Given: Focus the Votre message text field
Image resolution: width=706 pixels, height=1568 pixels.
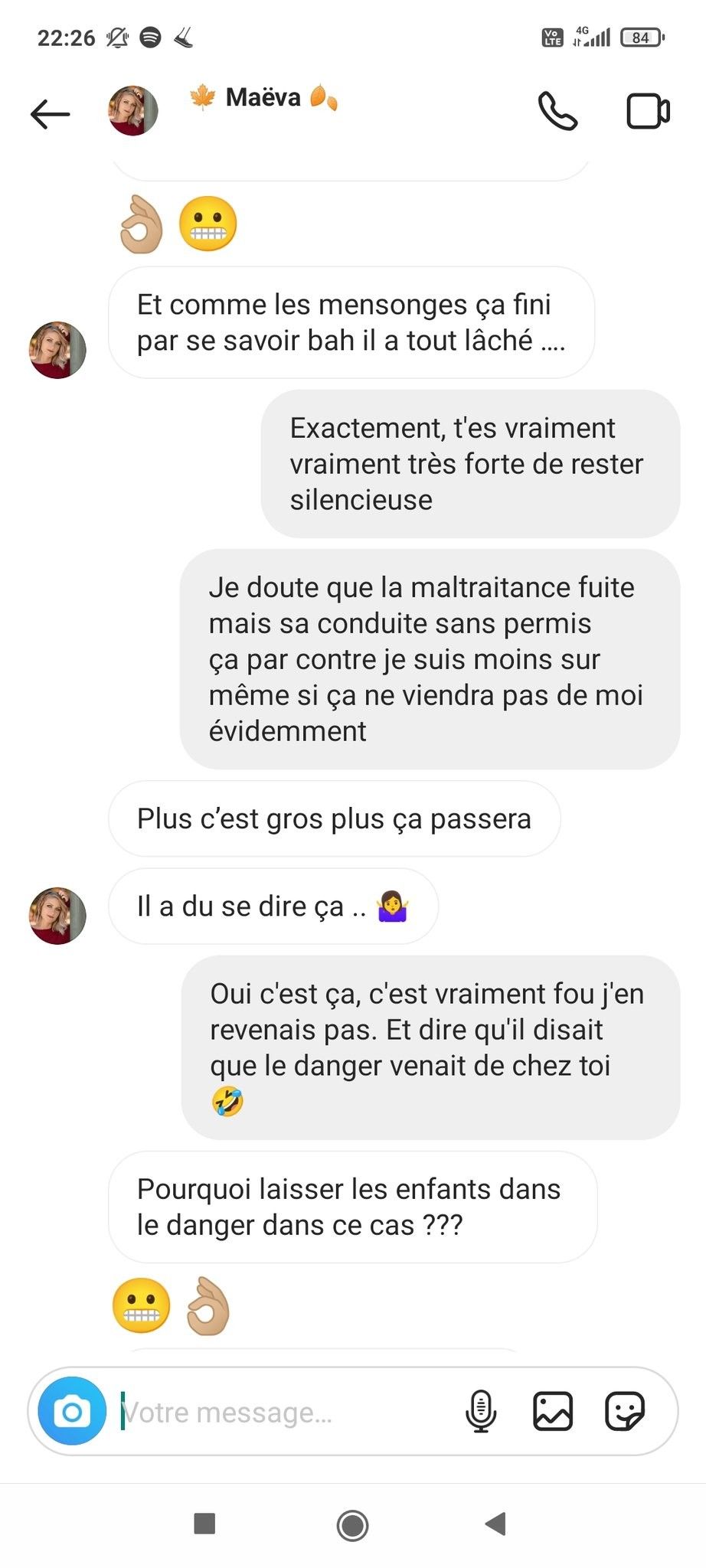Looking at the screenshot, I should pyautogui.click(x=283, y=1412).
